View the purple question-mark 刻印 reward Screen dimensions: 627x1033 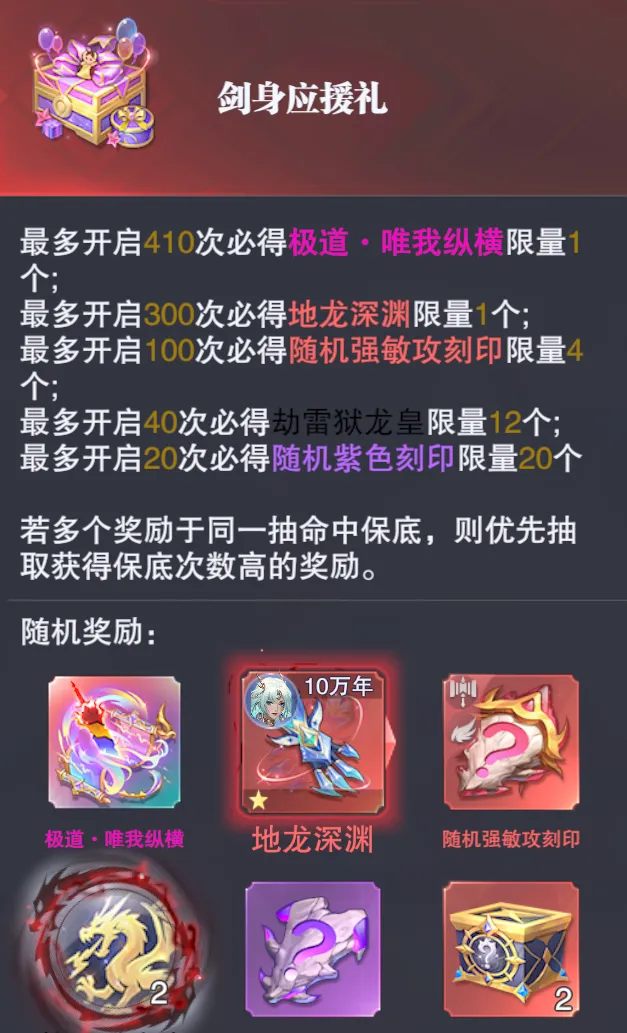point(313,949)
